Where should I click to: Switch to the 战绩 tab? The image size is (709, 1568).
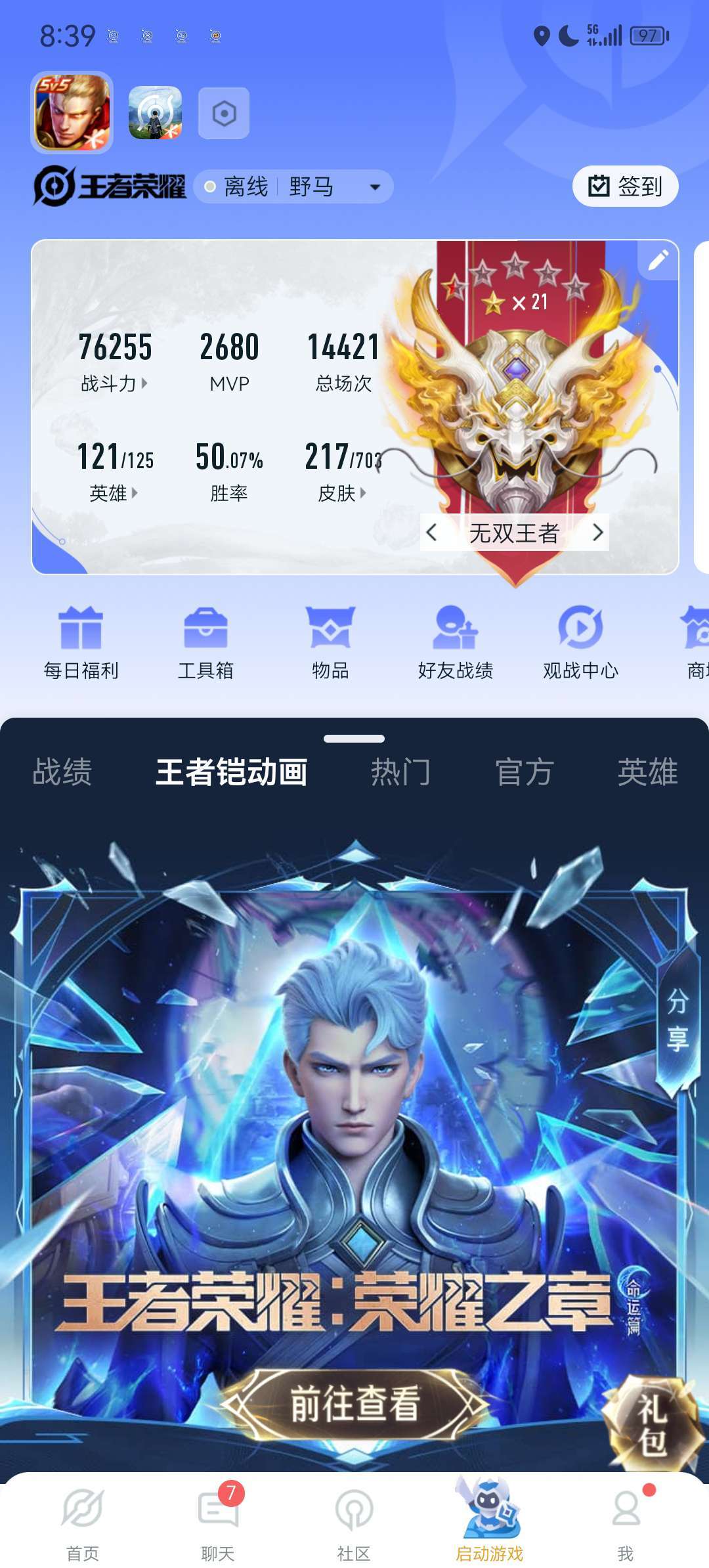point(62,772)
